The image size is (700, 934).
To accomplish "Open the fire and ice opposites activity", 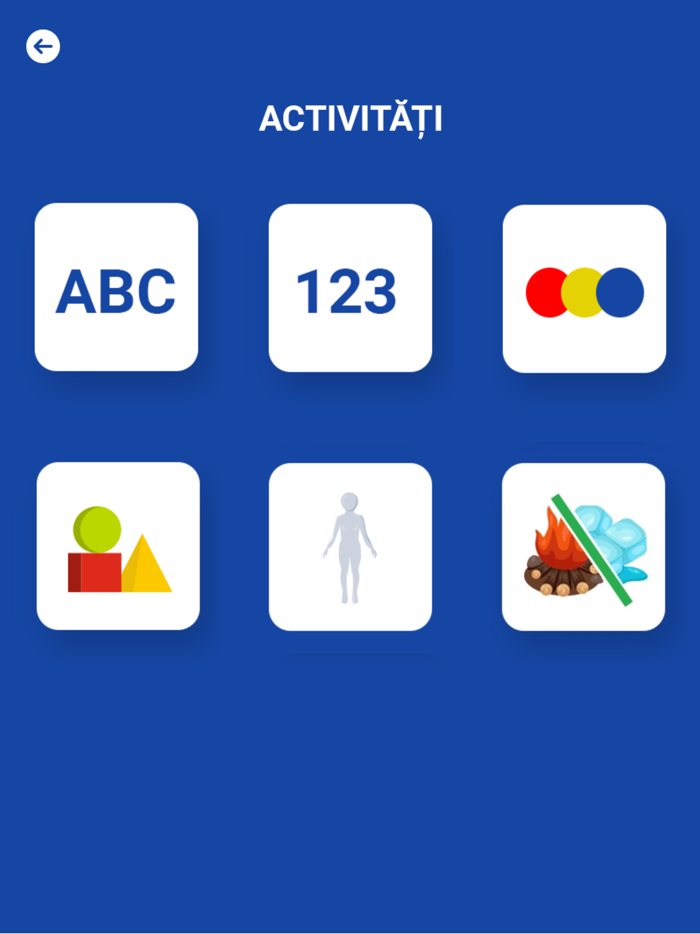I will click(x=583, y=547).
